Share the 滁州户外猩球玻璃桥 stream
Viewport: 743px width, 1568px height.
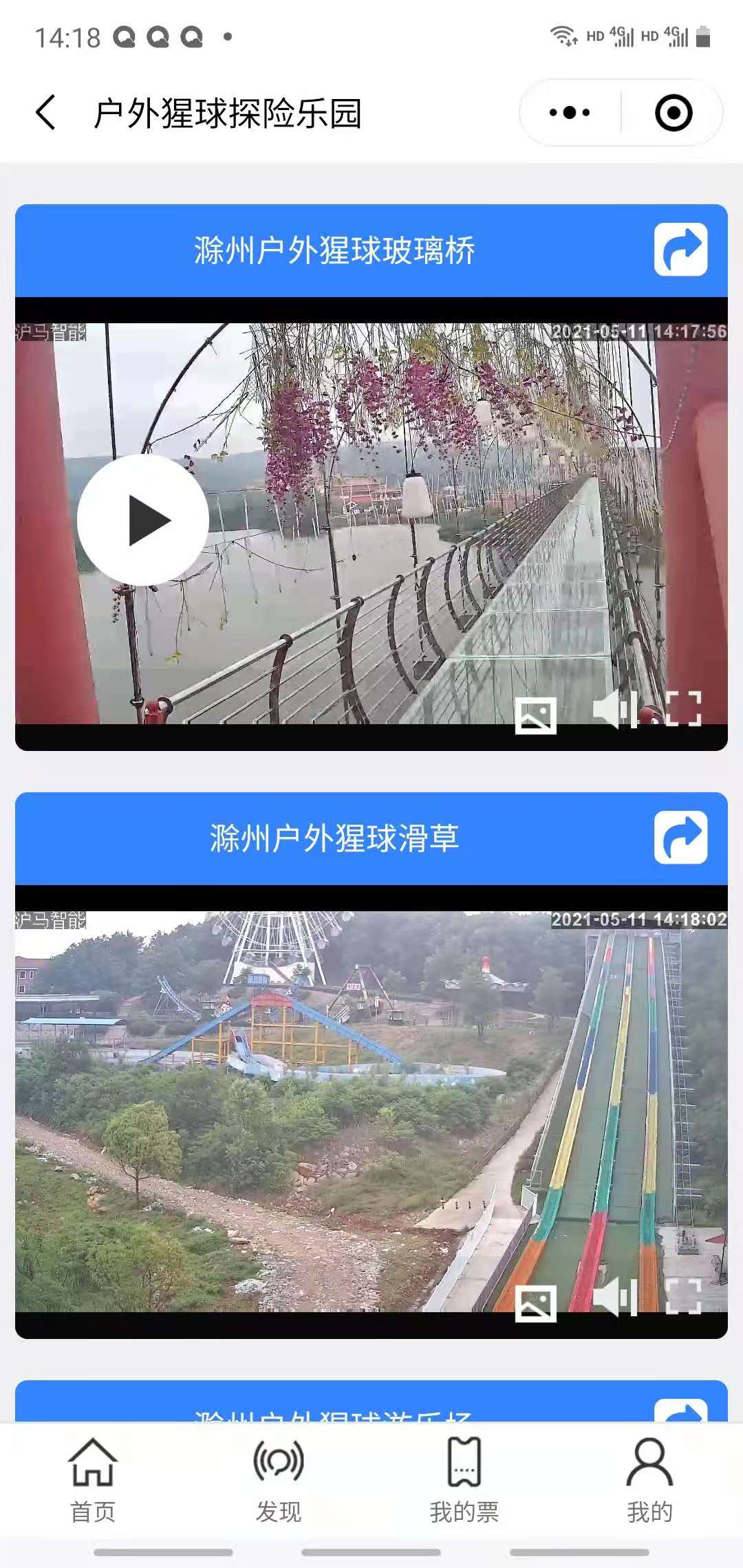(x=680, y=250)
